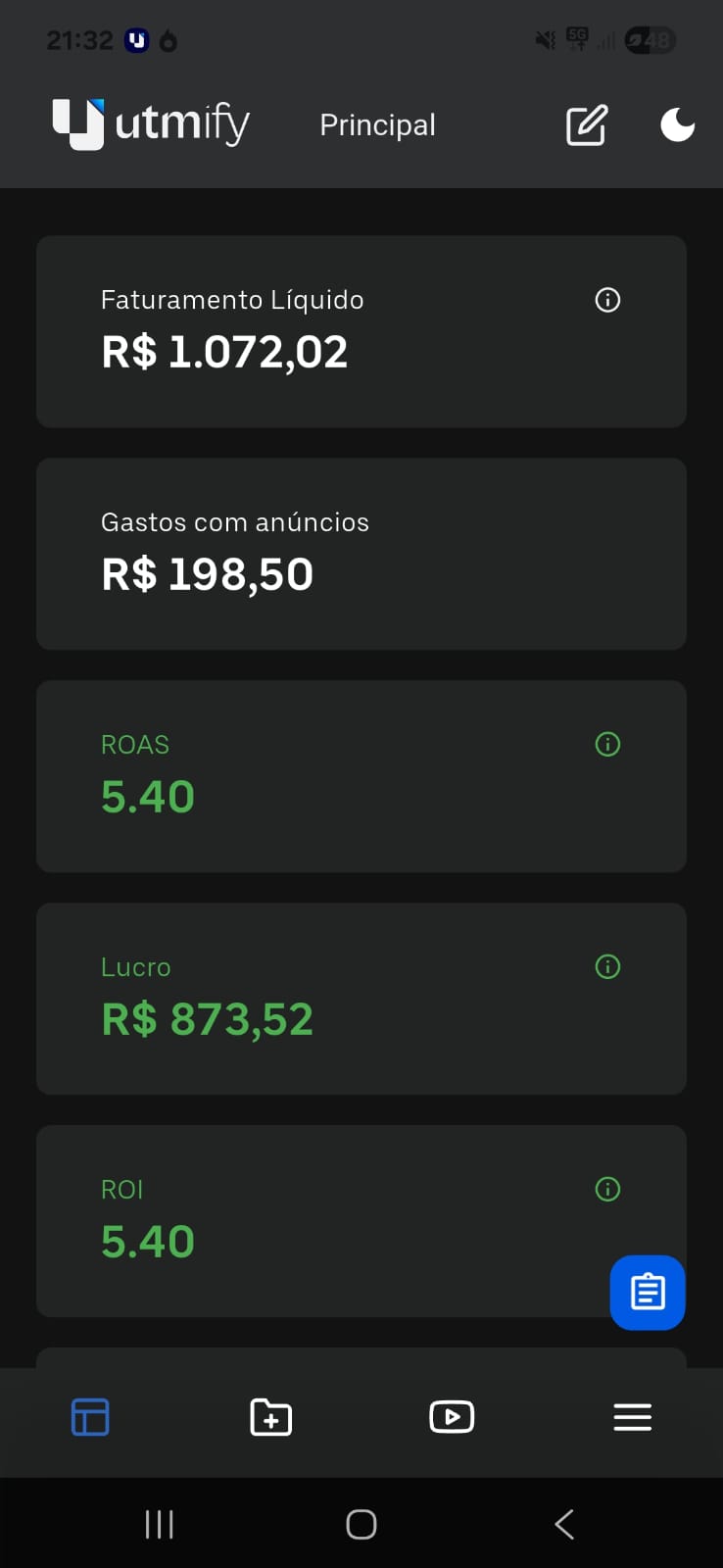723x1568 pixels.
Task: Show Lucro details via its info toggle
Action: coord(607,967)
